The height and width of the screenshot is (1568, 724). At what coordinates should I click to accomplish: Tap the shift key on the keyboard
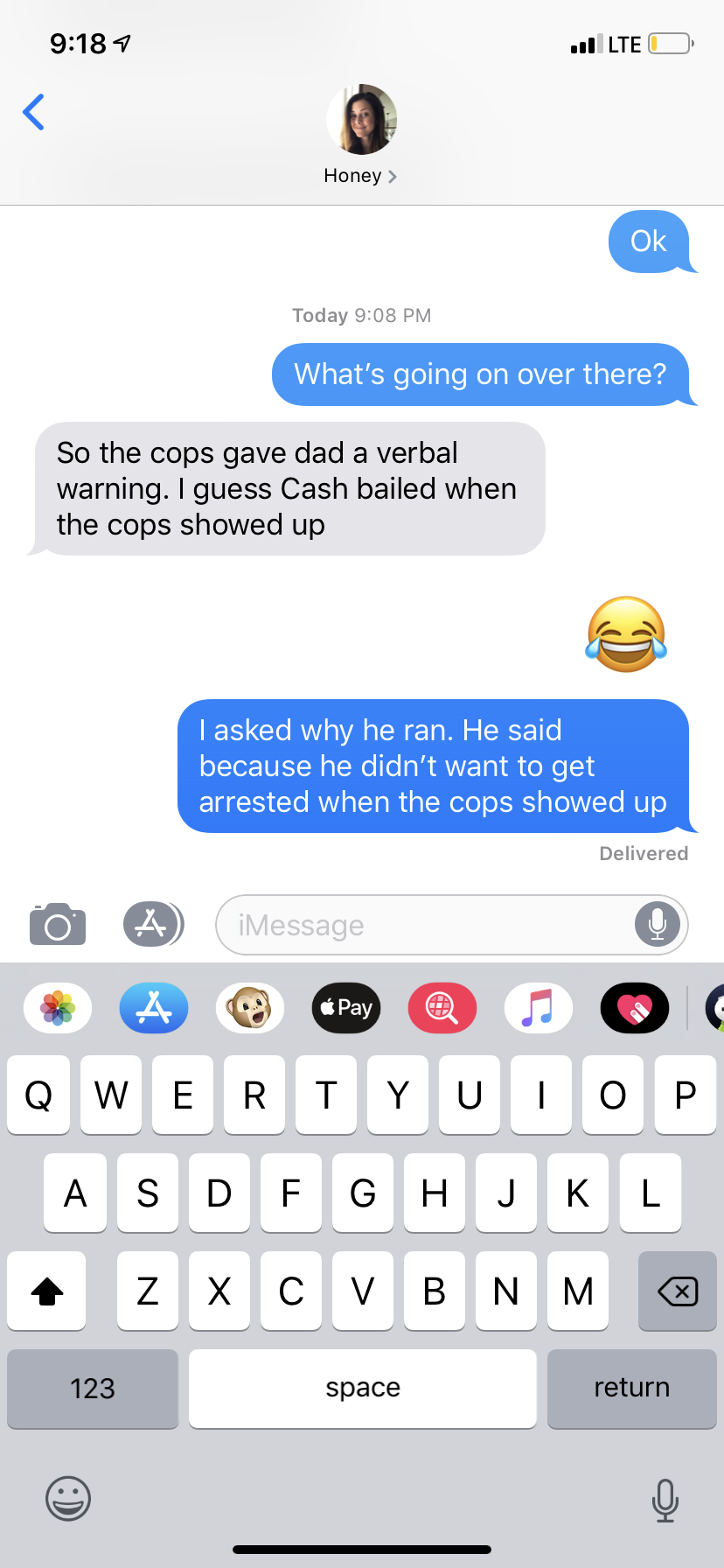click(47, 1291)
